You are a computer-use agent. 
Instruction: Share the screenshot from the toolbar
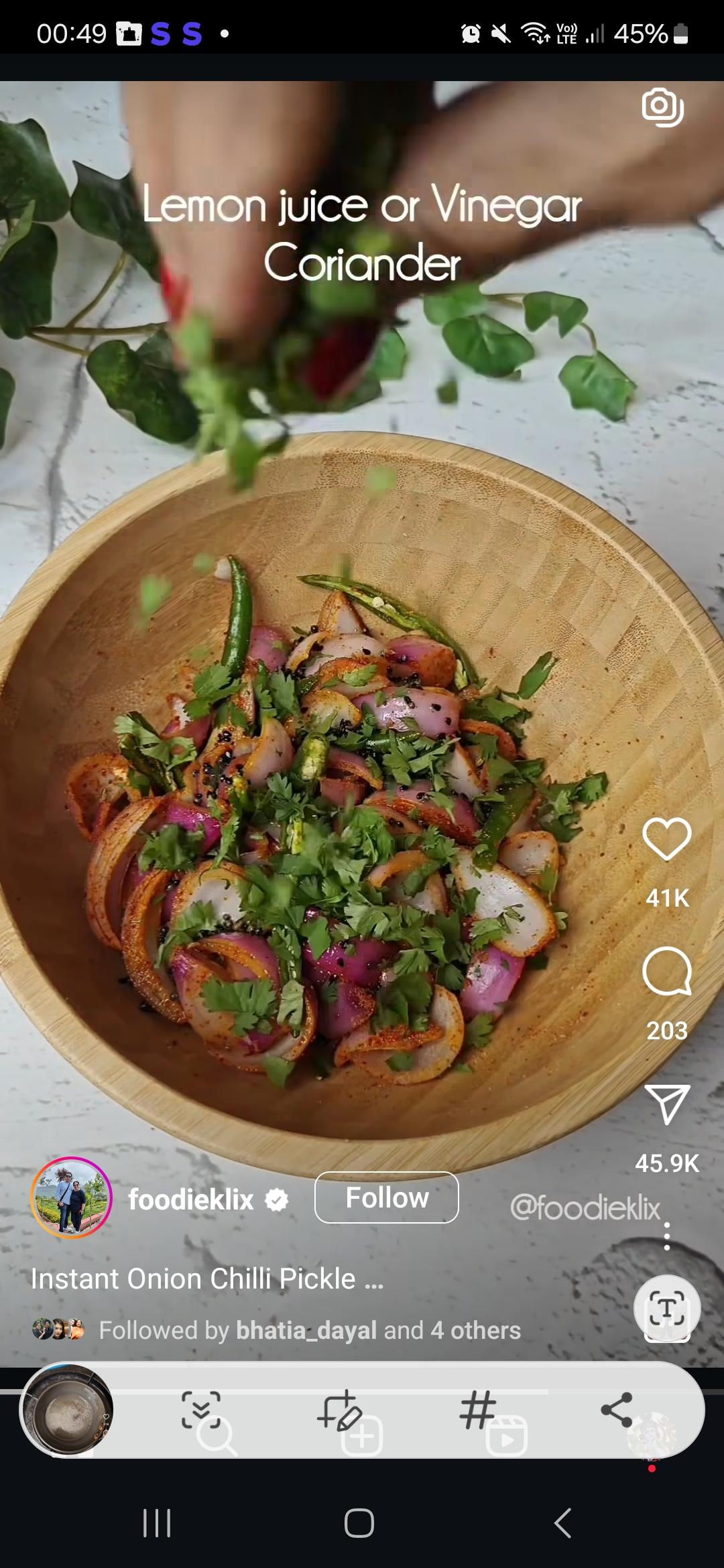pyautogui.click(x=617, y=1409)
